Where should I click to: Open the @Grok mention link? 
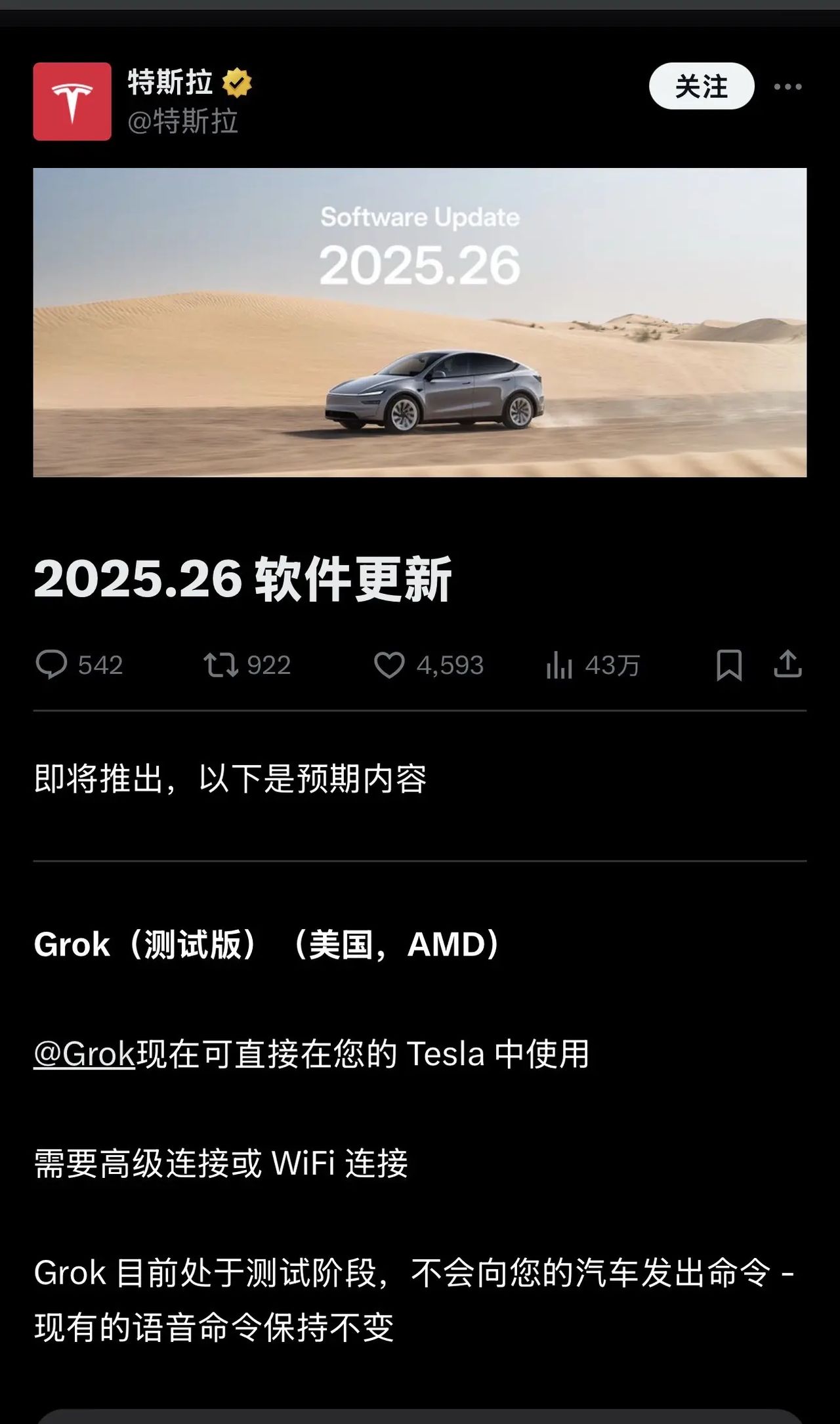coord(85,1054)
